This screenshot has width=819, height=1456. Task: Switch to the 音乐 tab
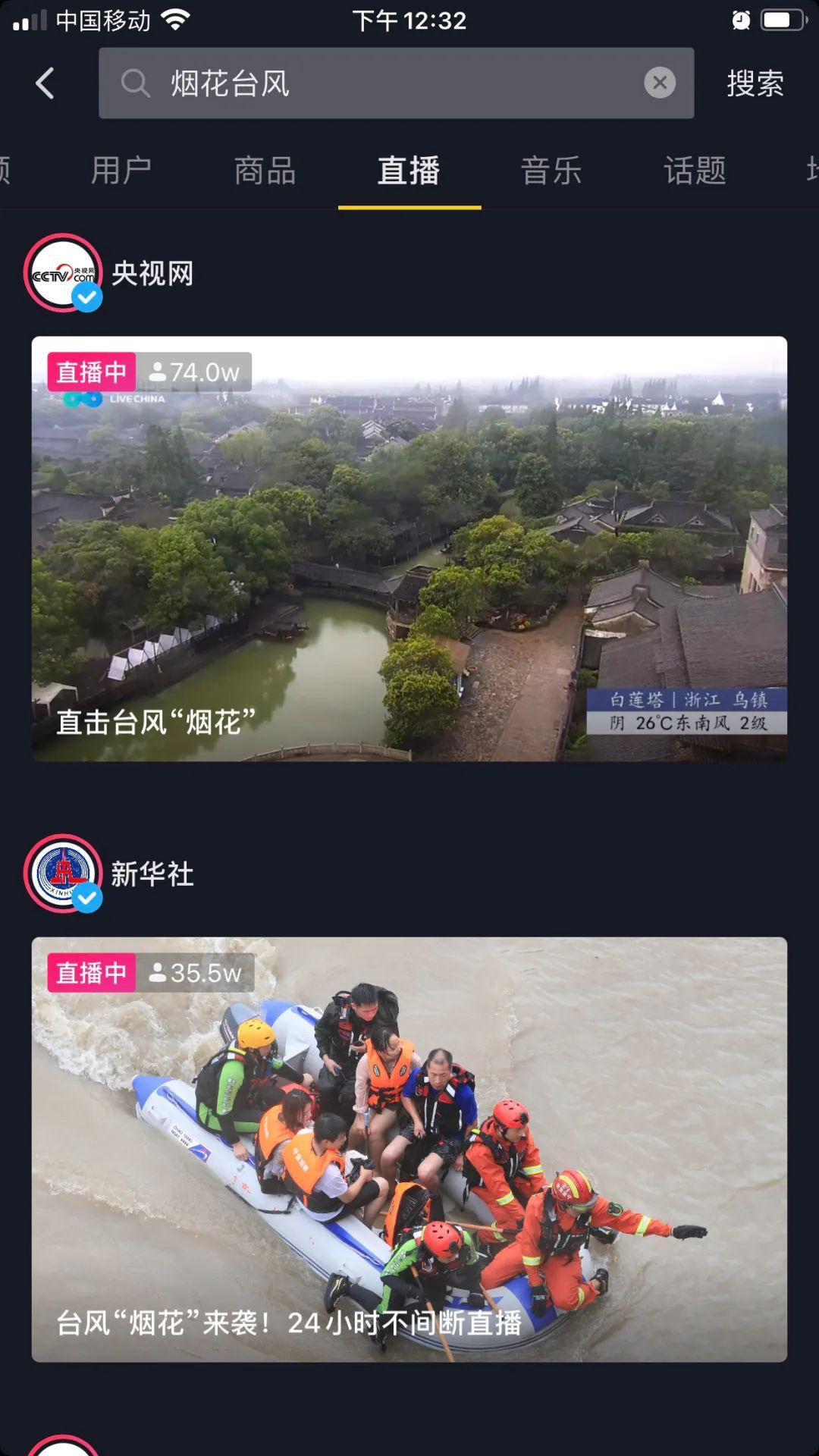(x=551, y=171)
